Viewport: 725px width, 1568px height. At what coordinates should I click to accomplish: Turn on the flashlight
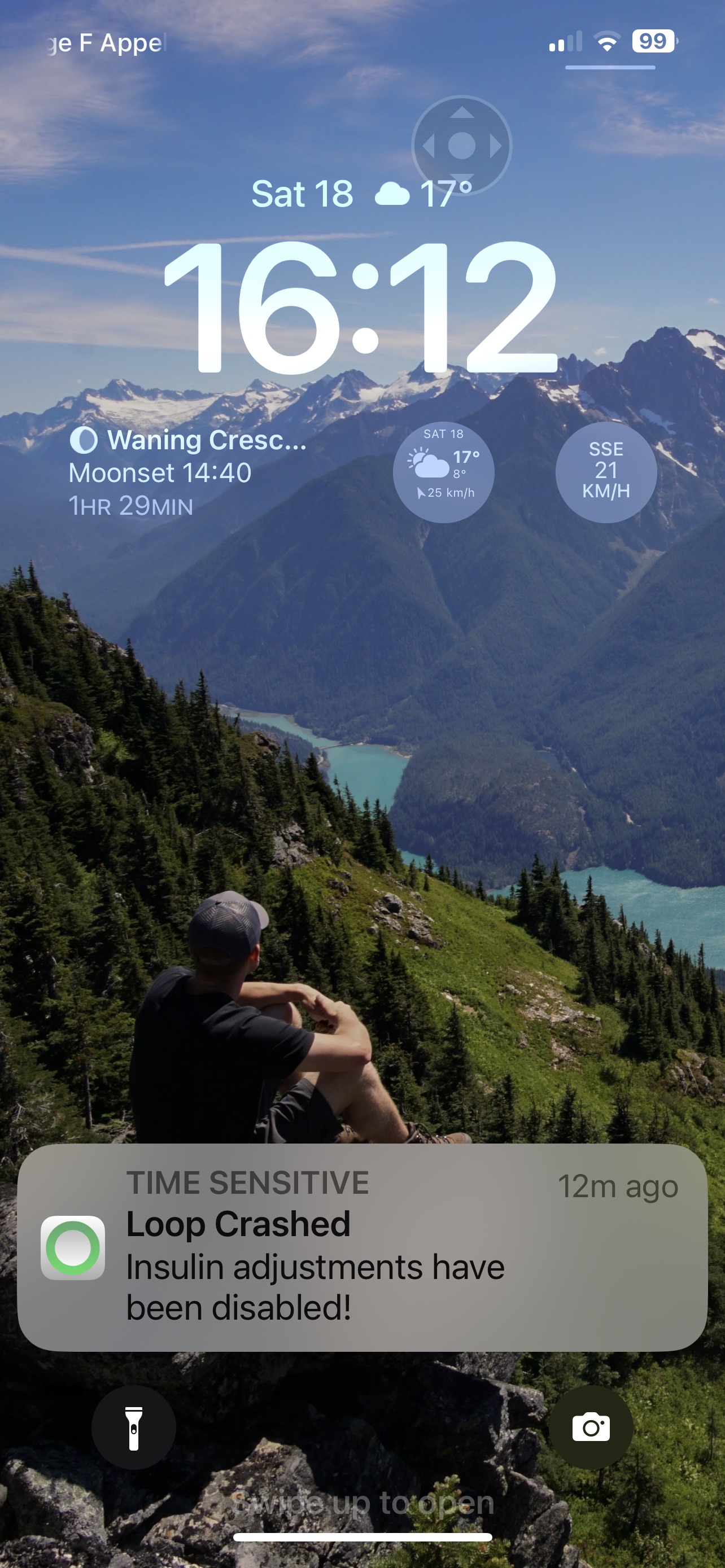(x=134, y=1427)
